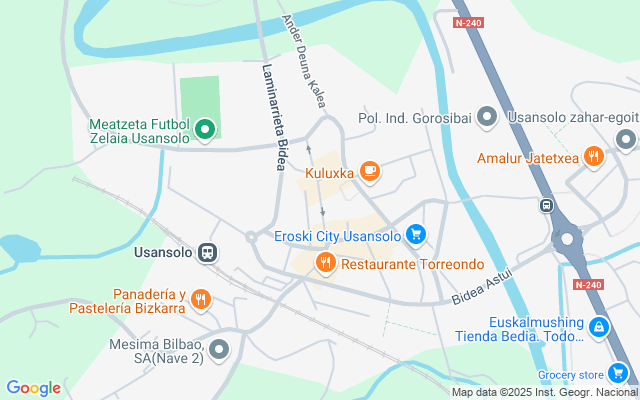Open the Amalur Jatetxea restaurant pin

[x=594, y=156]
